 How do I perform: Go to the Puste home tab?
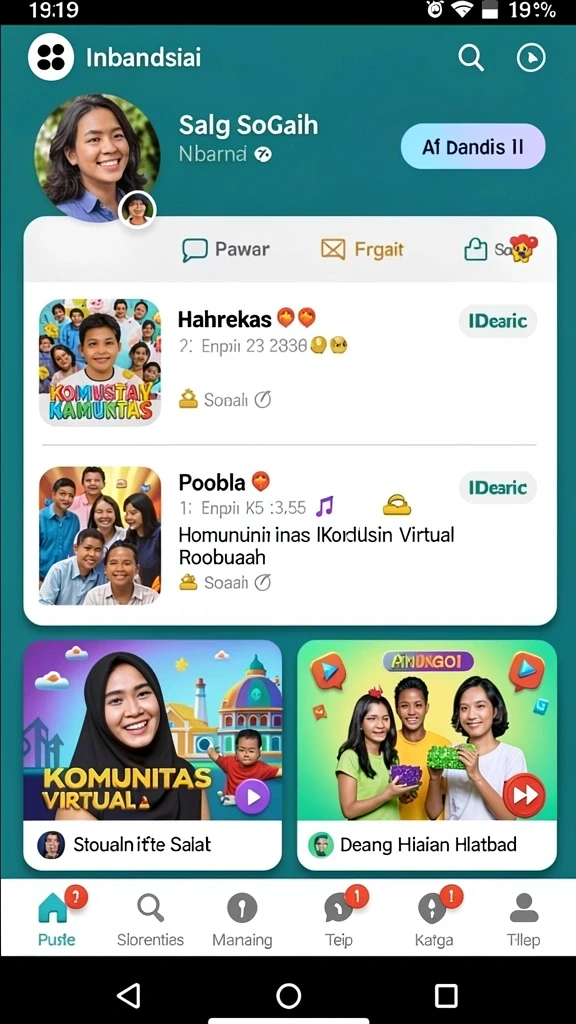tap(56, 920)
